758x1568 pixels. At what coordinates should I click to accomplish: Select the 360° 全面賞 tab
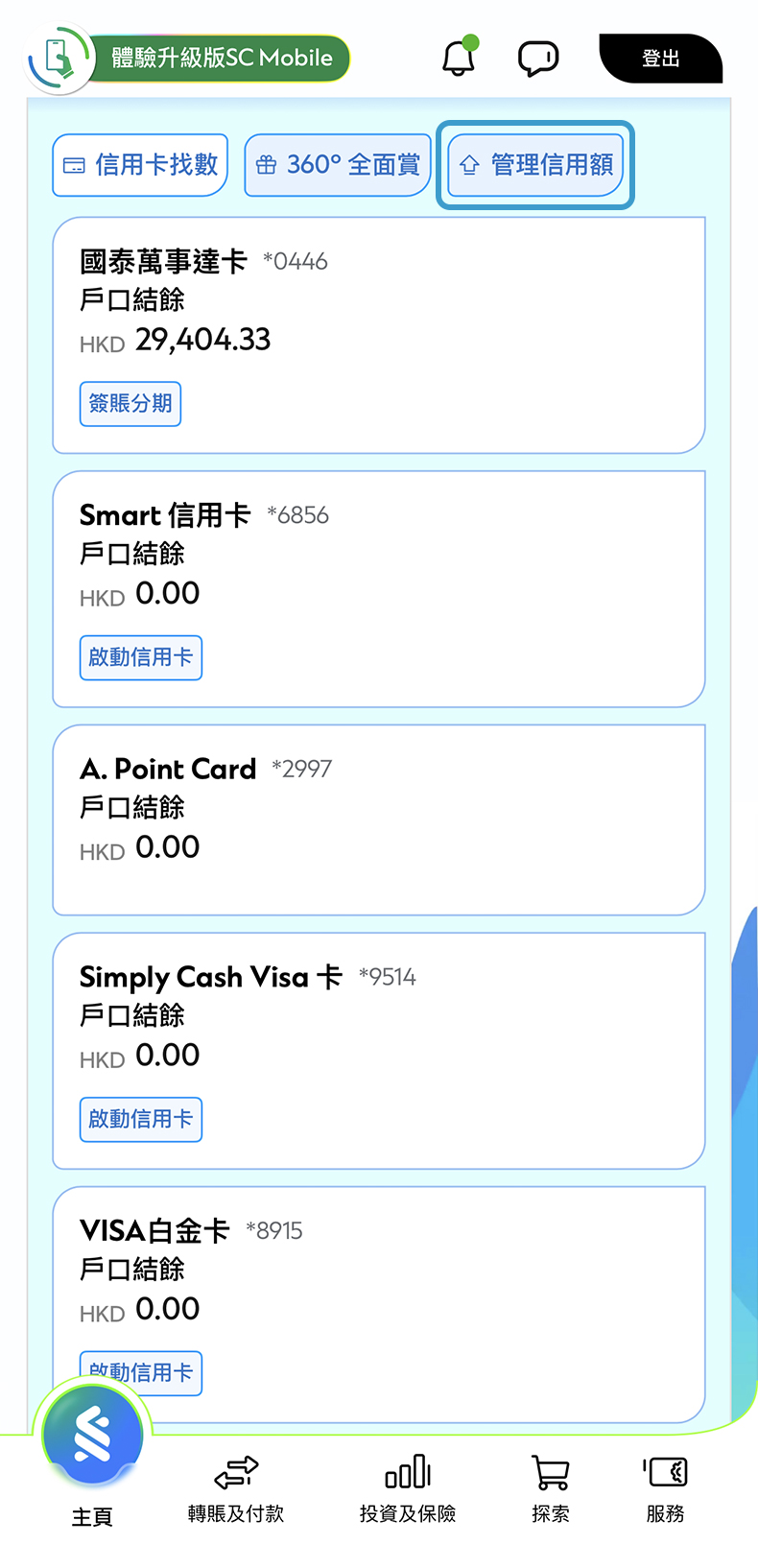pos(338,164)
